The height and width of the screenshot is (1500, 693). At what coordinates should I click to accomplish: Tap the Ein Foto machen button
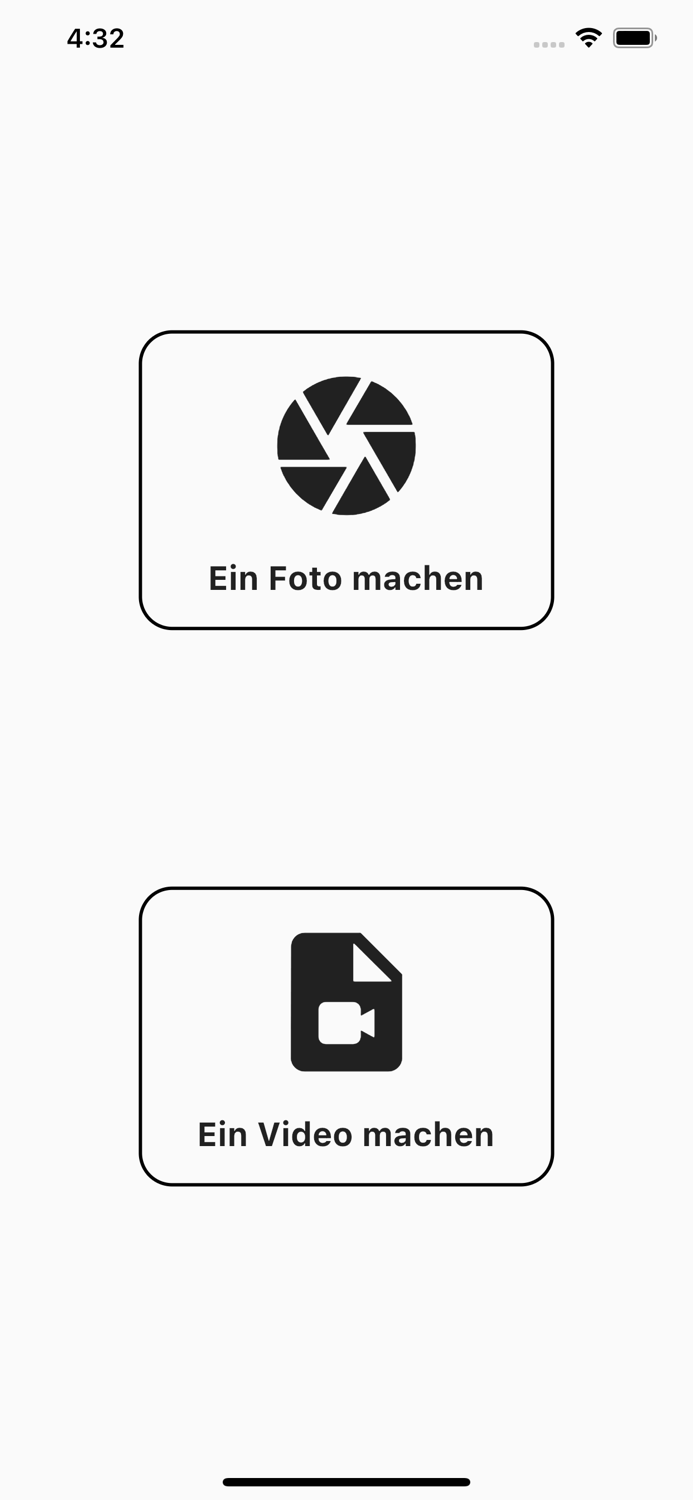pos(346,480)
